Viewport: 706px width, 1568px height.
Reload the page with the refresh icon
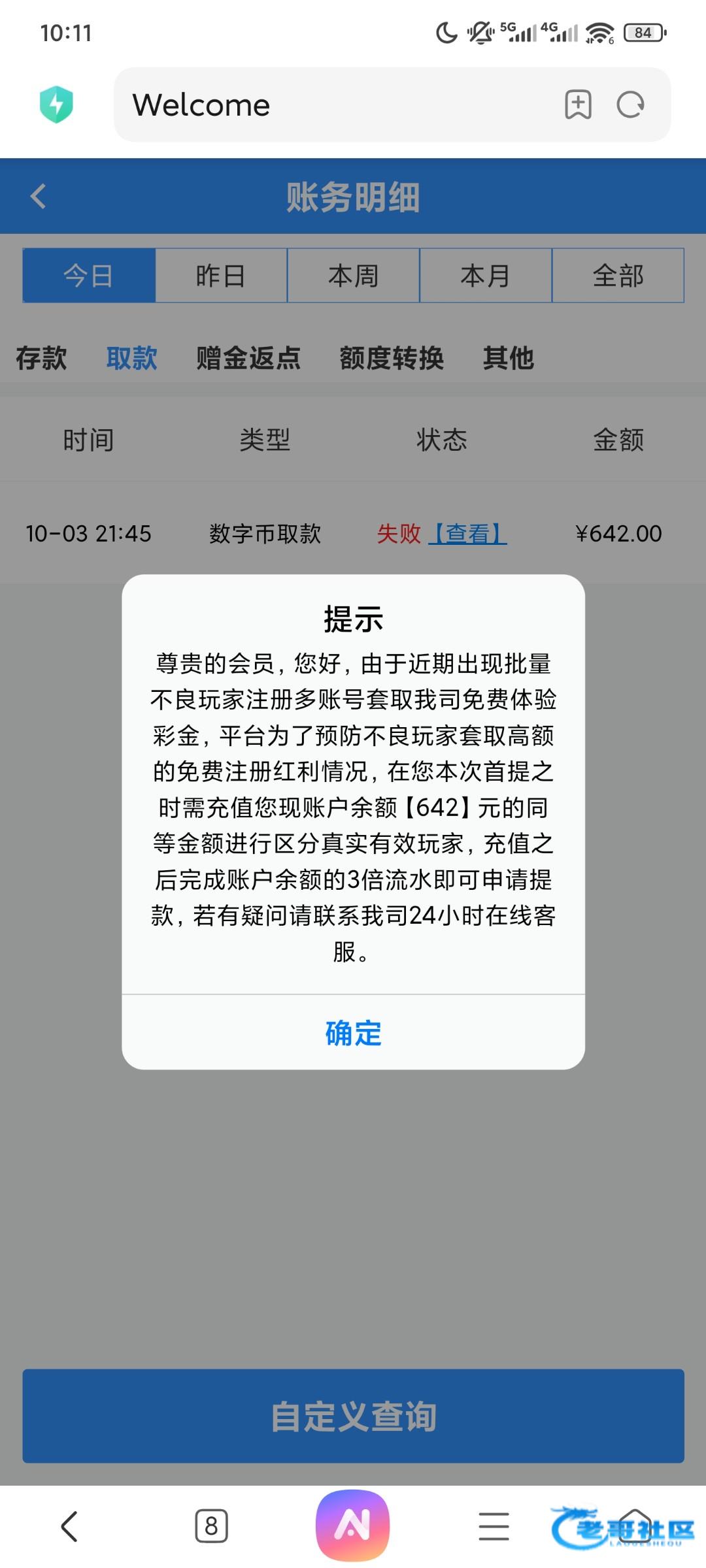pyautogui.click(x=631, y=105)
